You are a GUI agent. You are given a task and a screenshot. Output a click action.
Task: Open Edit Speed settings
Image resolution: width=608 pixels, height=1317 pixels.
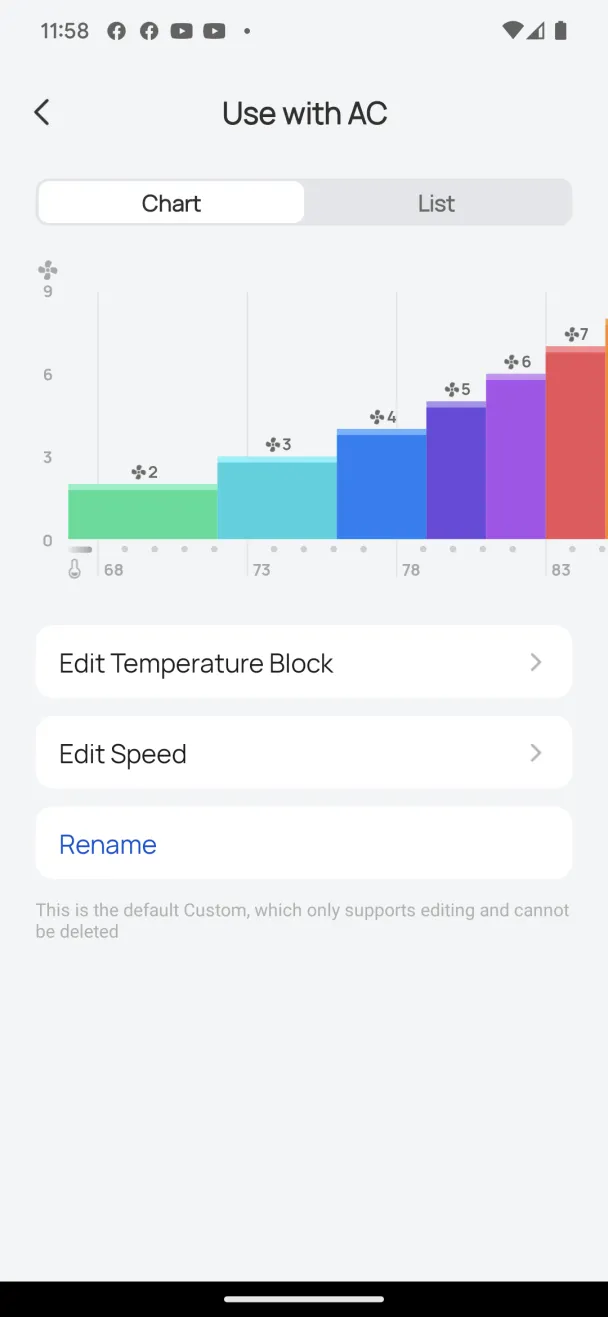(x=304, y=752)
